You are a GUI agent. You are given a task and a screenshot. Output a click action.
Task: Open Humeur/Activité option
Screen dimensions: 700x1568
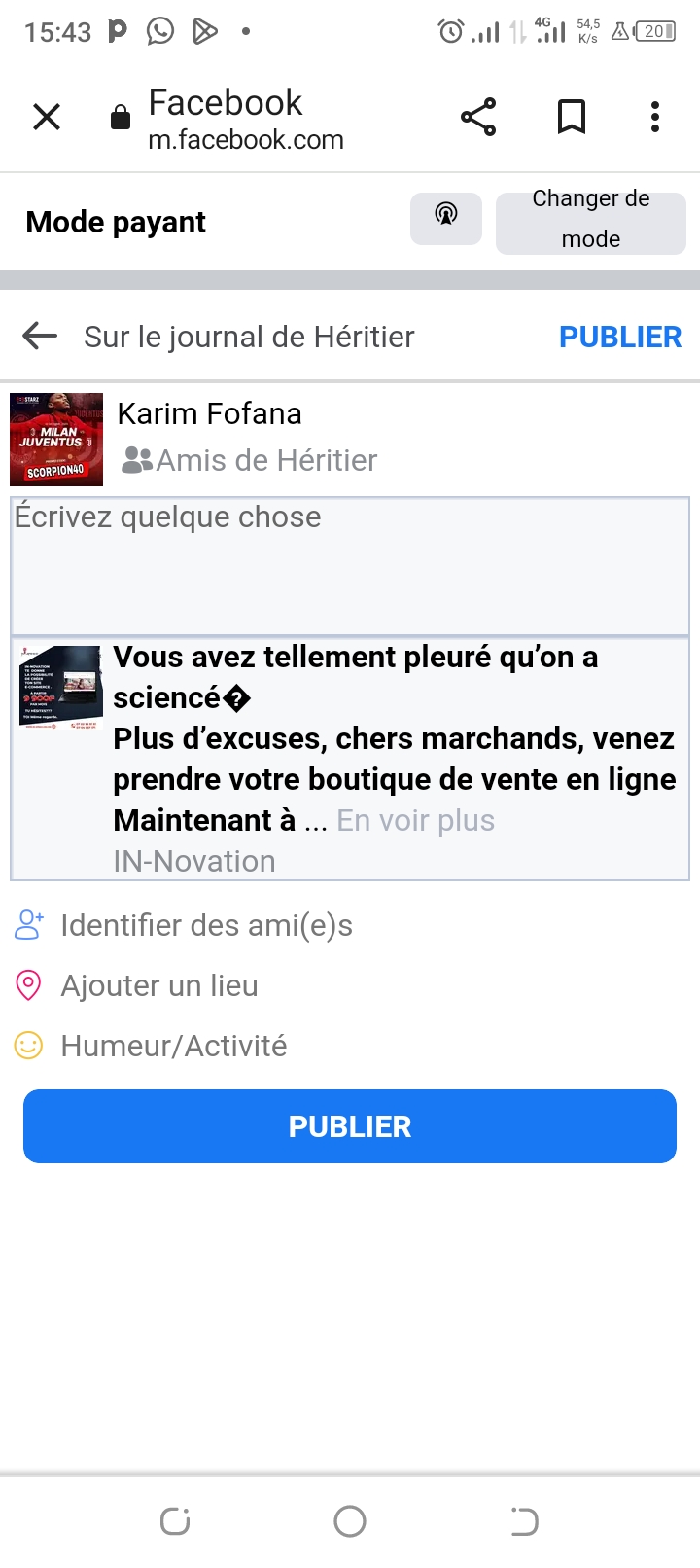pyautogui.click(x=173, y=1046)
